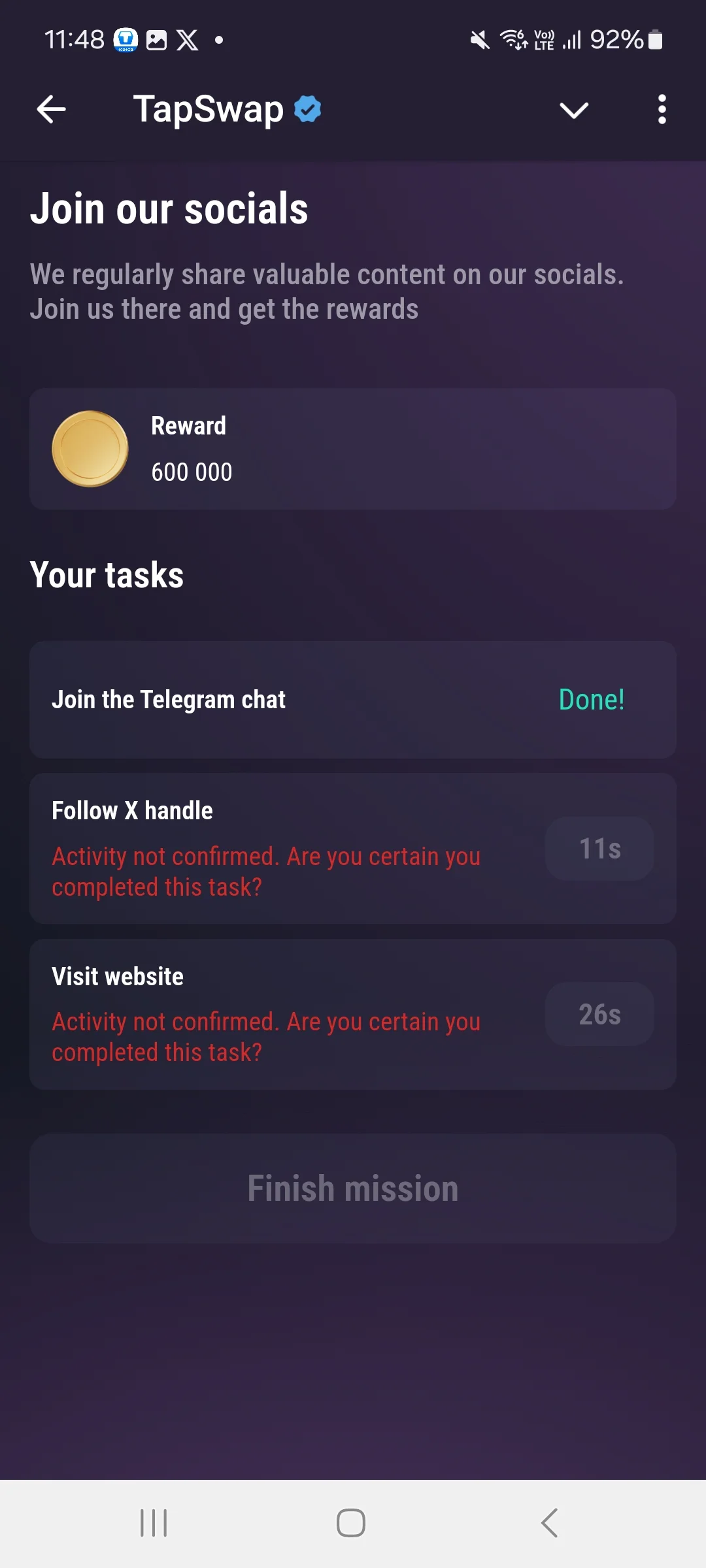
Task: Tap the 26s timer button for Visit website
Action: coord(599,1014)
